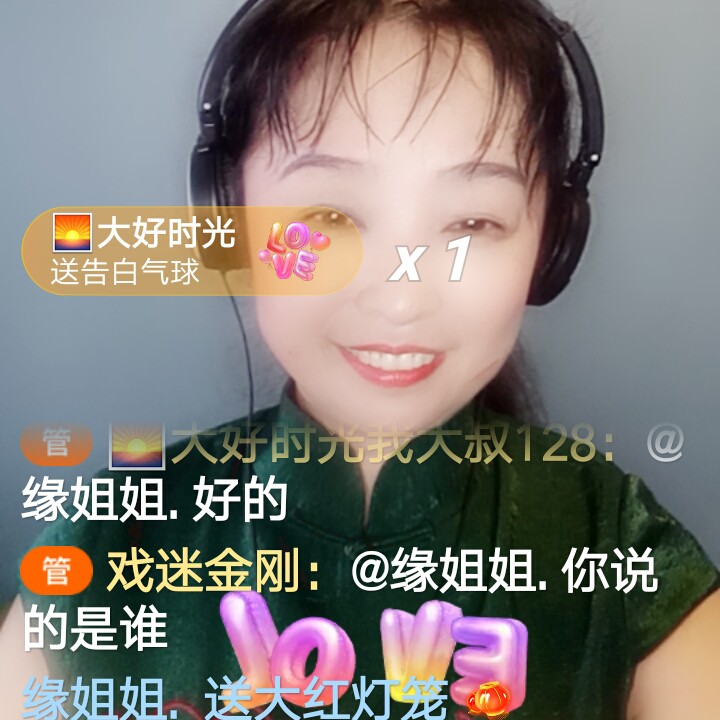
Task: Open 大好时光's gift banner
Action: [x=190, y=251]
